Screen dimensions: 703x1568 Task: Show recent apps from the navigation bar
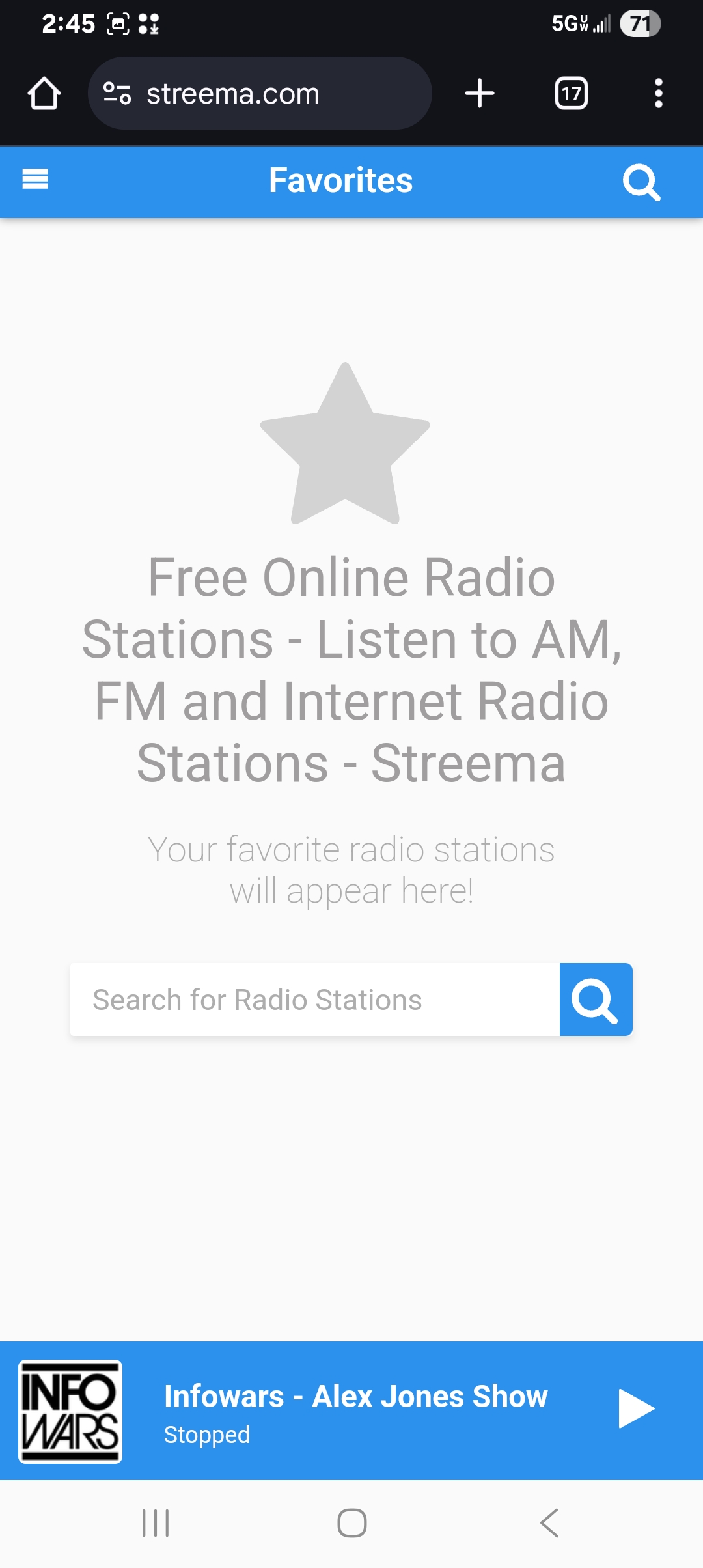156,1523
